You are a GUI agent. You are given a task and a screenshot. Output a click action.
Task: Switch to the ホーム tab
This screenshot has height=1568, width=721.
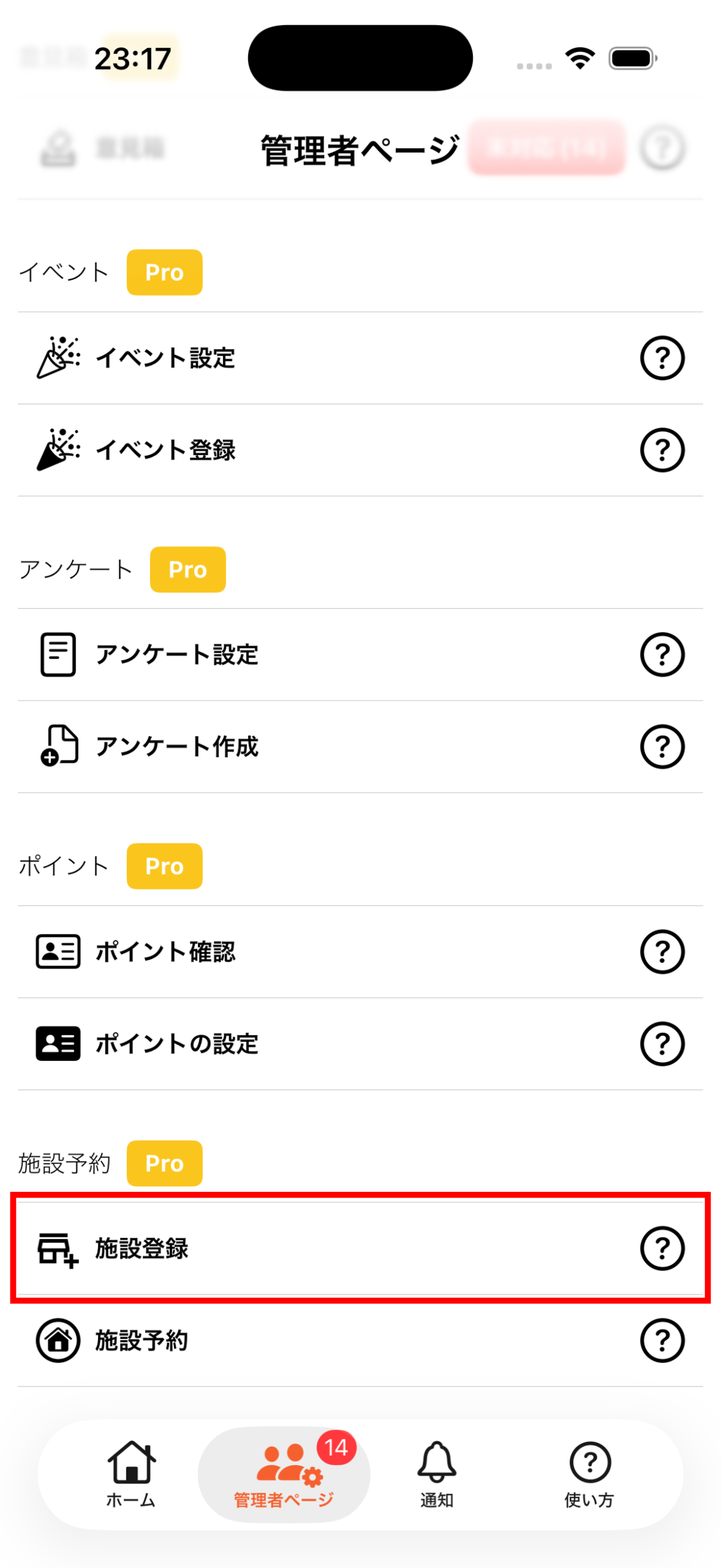[x=131, y=1473]
